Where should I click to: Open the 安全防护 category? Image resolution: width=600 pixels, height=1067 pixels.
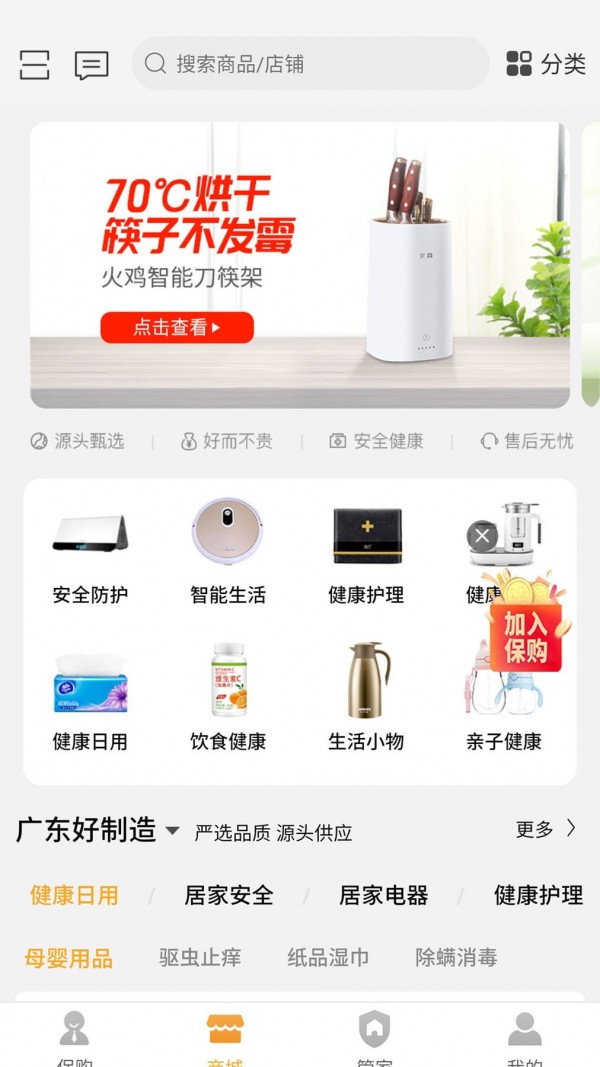[90, 553]
